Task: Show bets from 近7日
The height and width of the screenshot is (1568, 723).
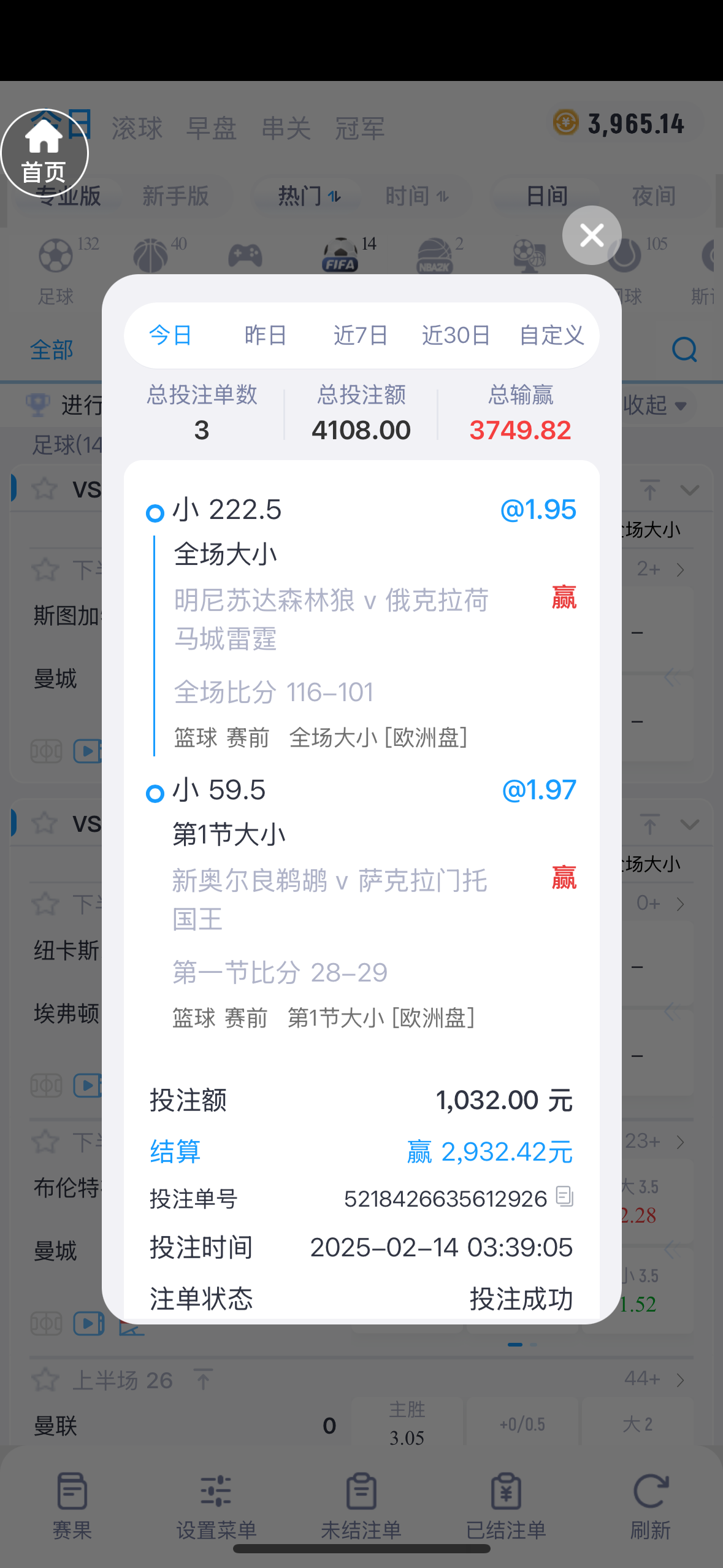Action: (361, 335)
